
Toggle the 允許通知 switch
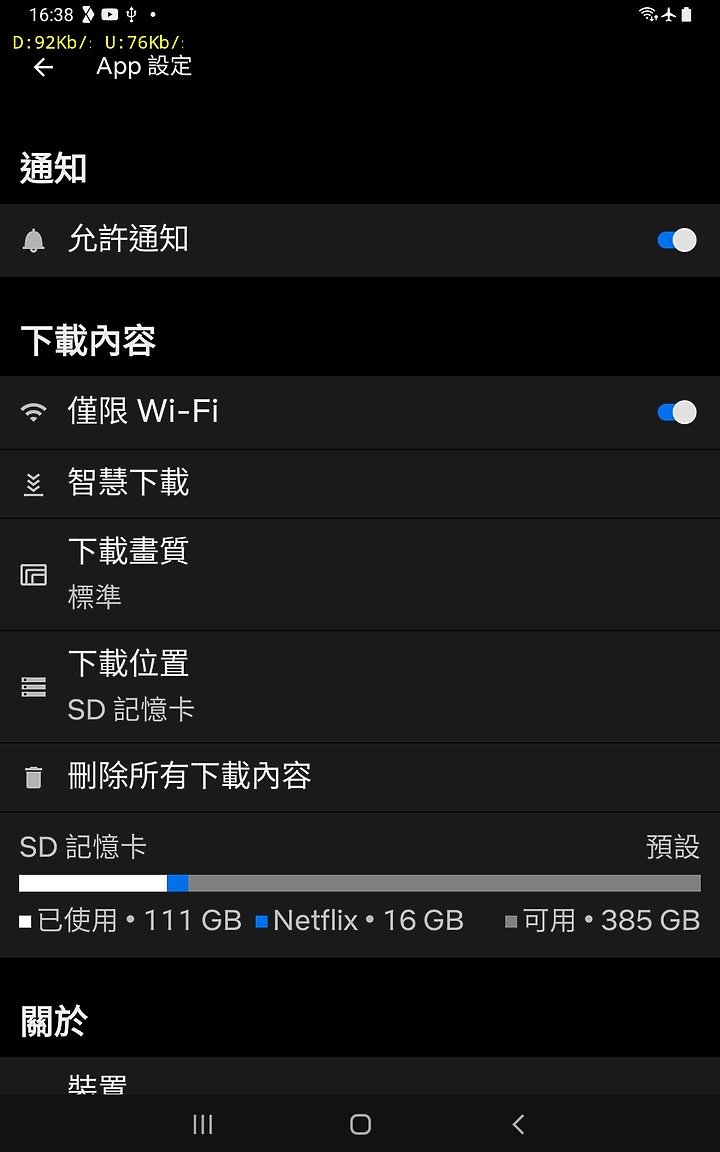pos(677,240)
